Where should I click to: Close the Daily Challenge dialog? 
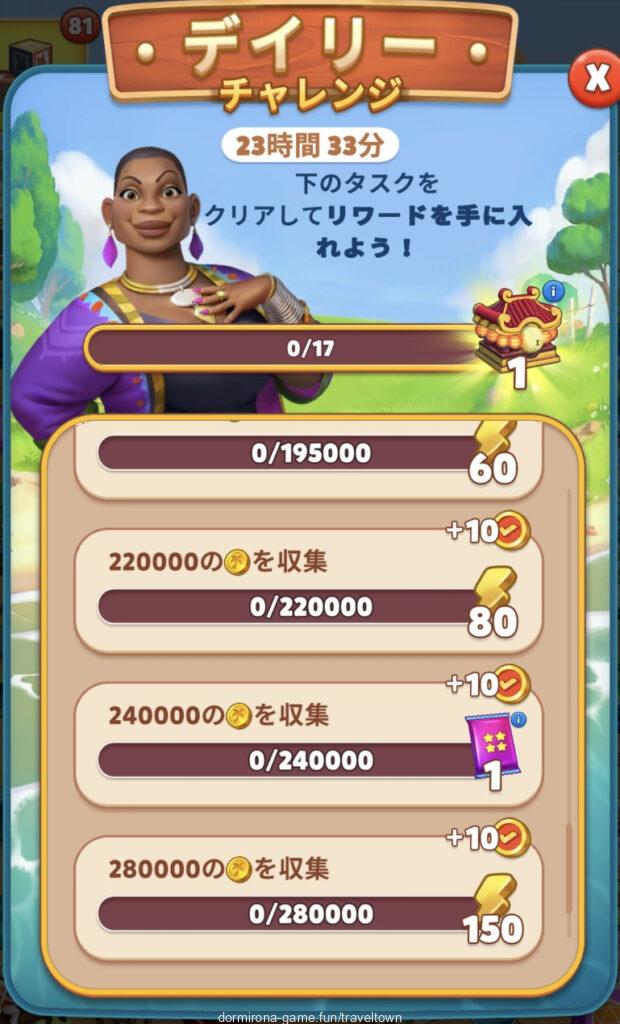[x=596, y=80]
